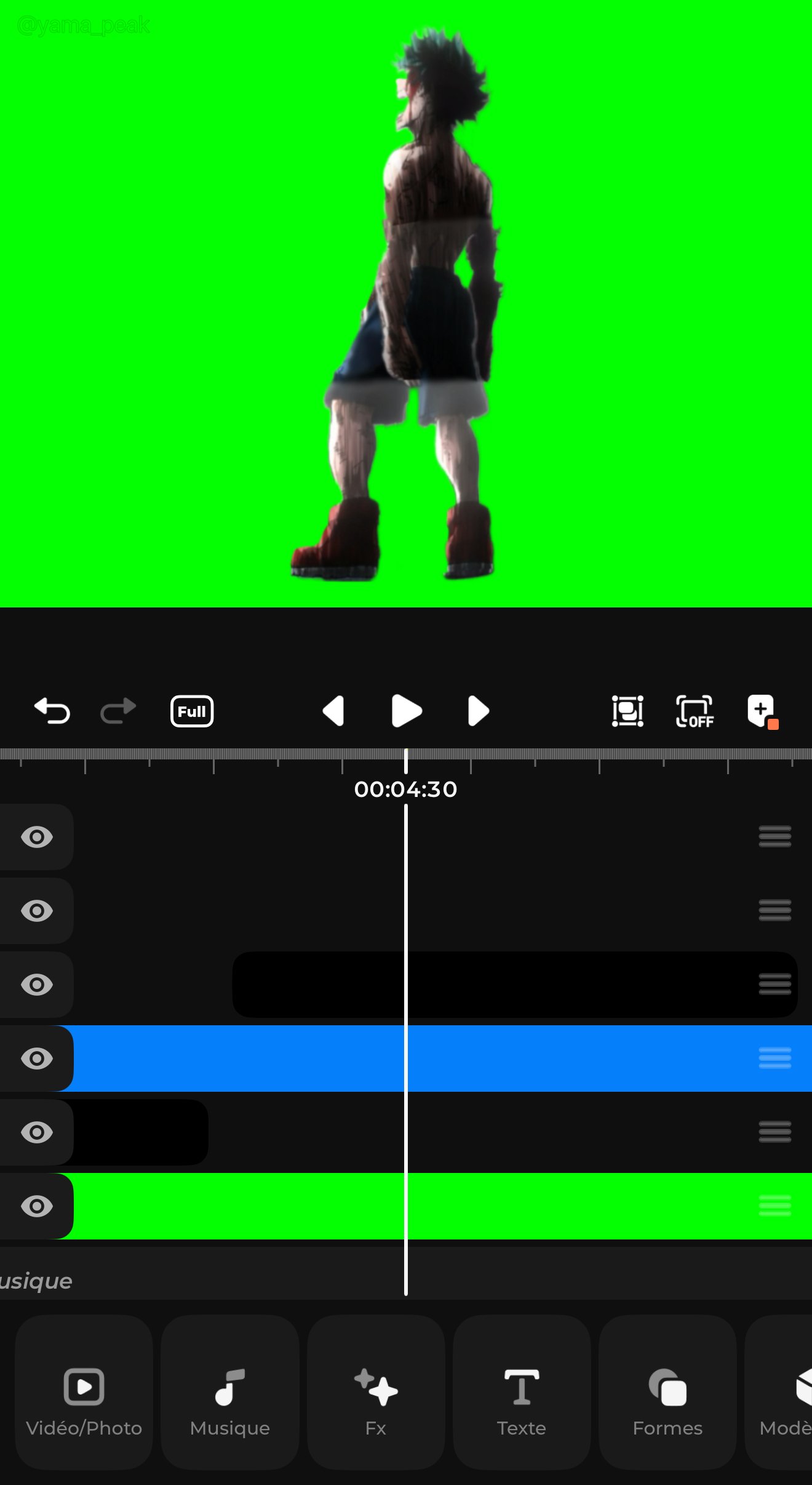
Task: Undo the last edit
Action: tap(52, 711)
